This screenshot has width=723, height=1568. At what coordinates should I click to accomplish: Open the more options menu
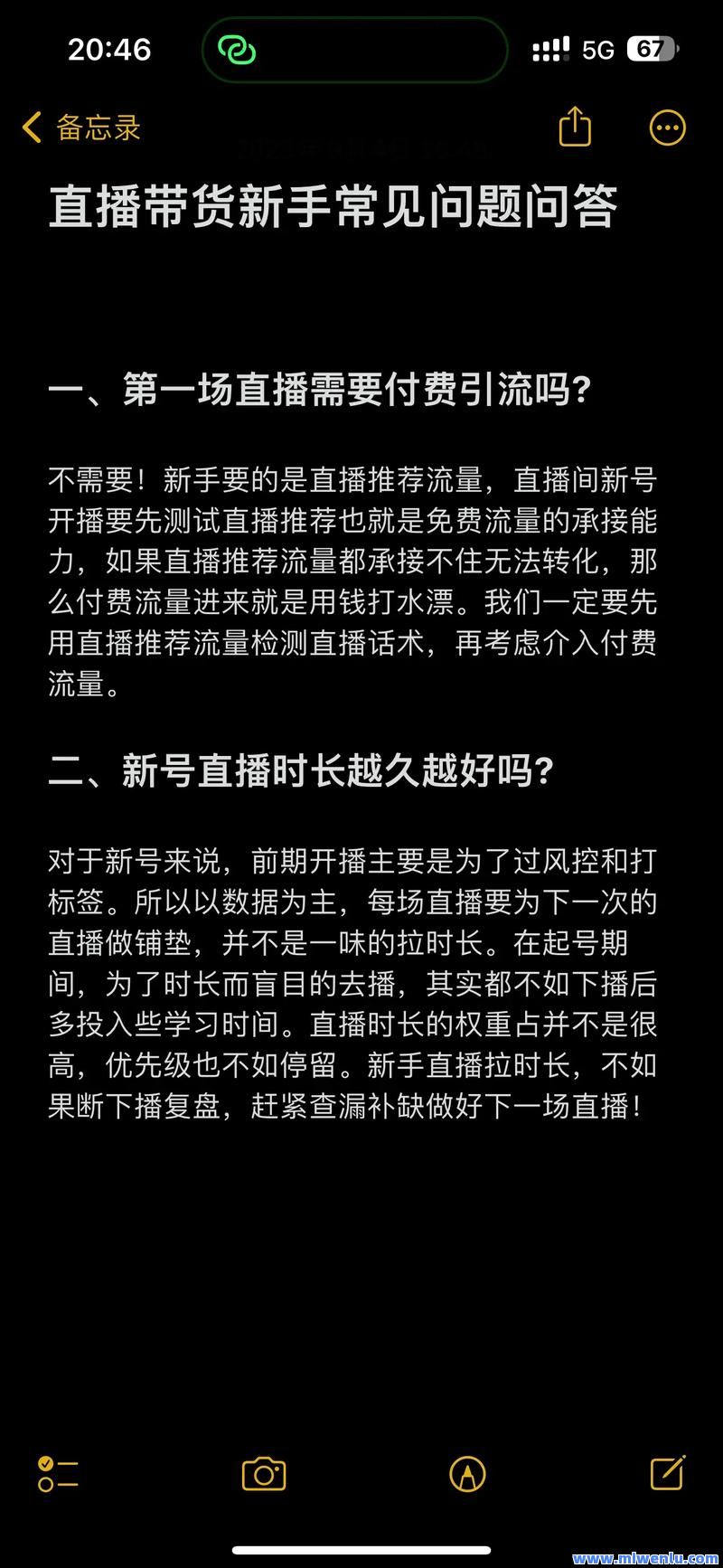click(668, 128)
